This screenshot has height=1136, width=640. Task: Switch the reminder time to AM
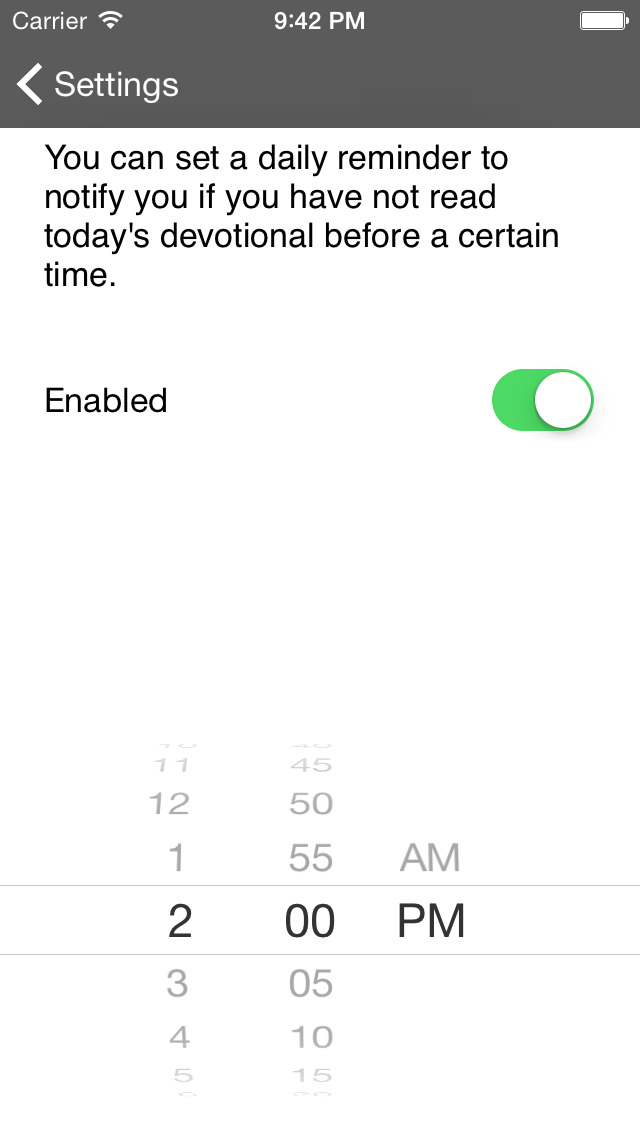[430, 858]
